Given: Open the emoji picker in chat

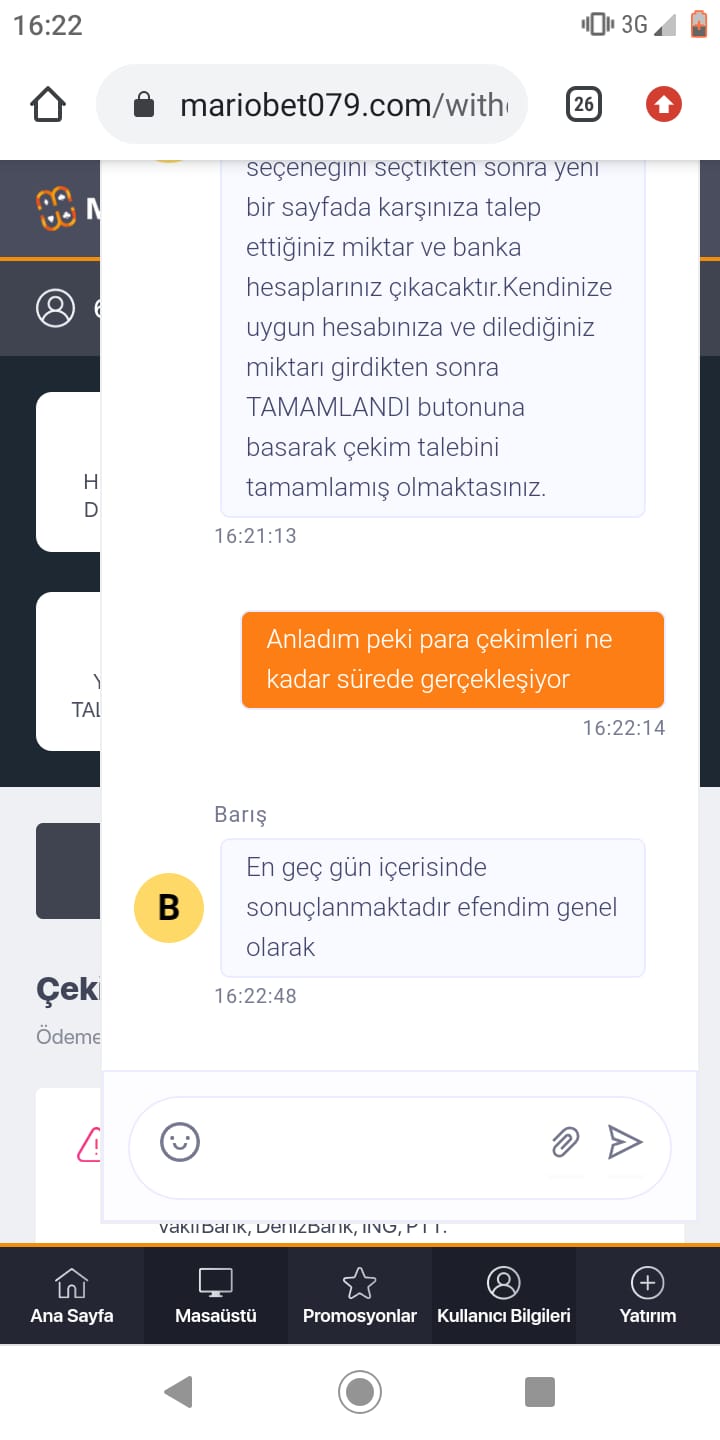Looking at the screenshot, I should point(180,1142).
